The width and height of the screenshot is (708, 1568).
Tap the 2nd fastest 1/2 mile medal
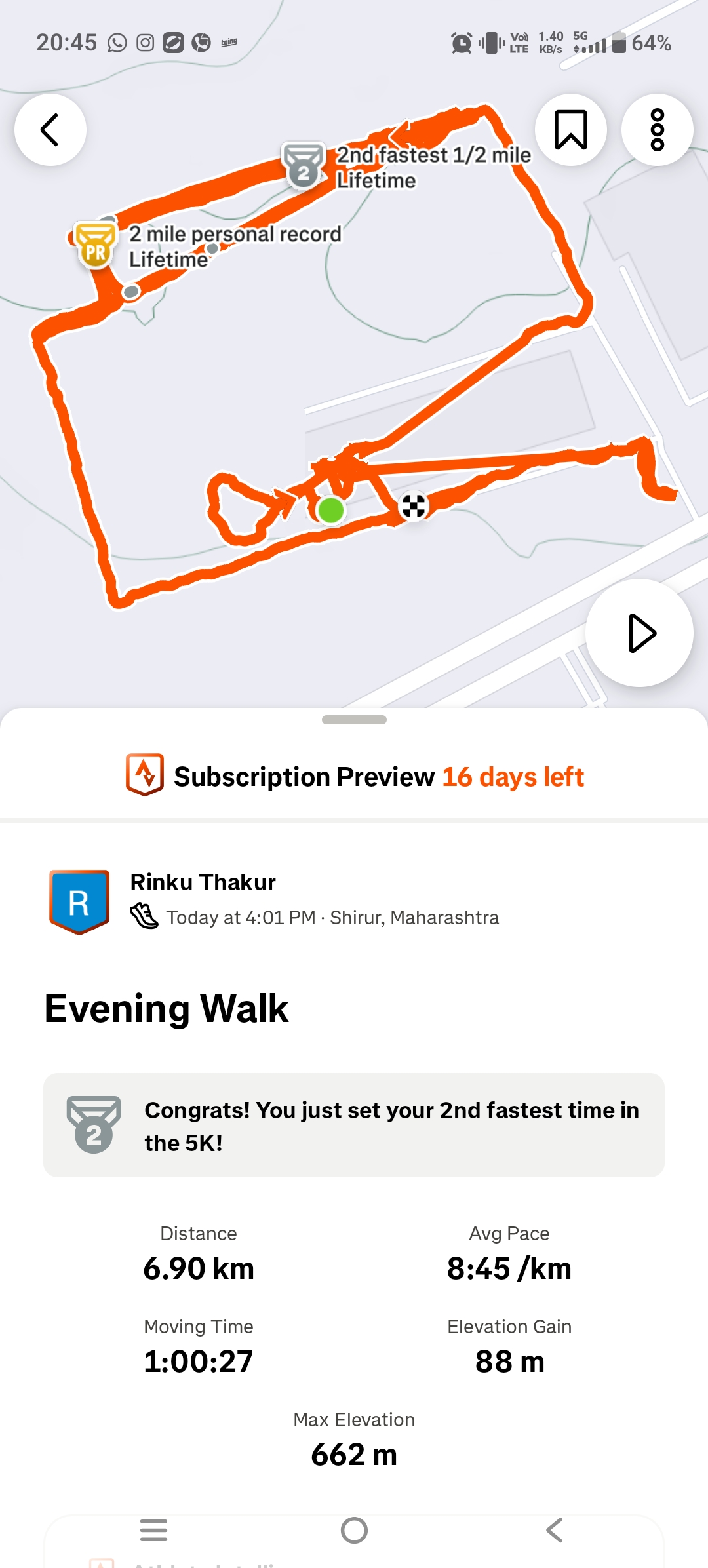click(304, 167)
